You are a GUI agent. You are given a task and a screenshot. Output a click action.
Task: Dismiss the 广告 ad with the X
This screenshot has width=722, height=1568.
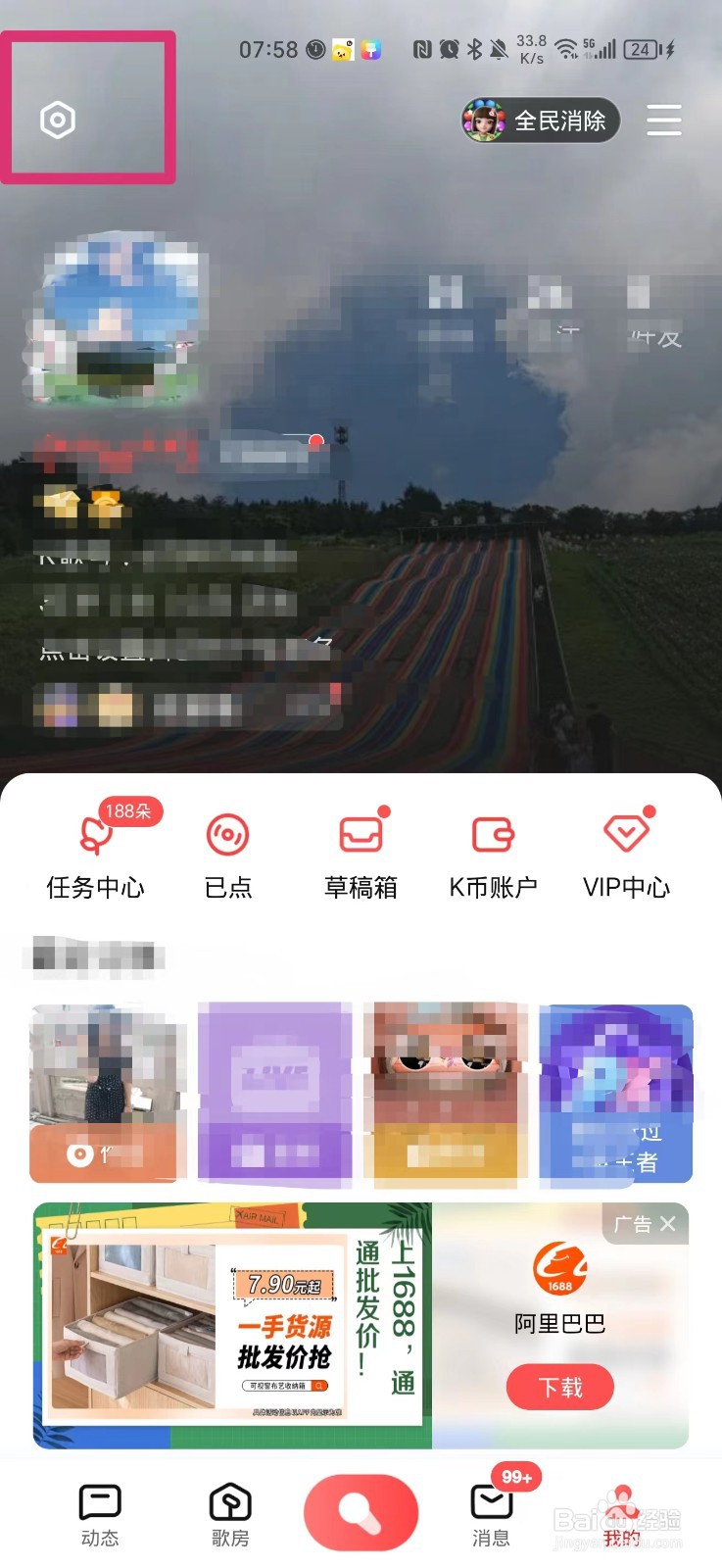coord(668,1224)
